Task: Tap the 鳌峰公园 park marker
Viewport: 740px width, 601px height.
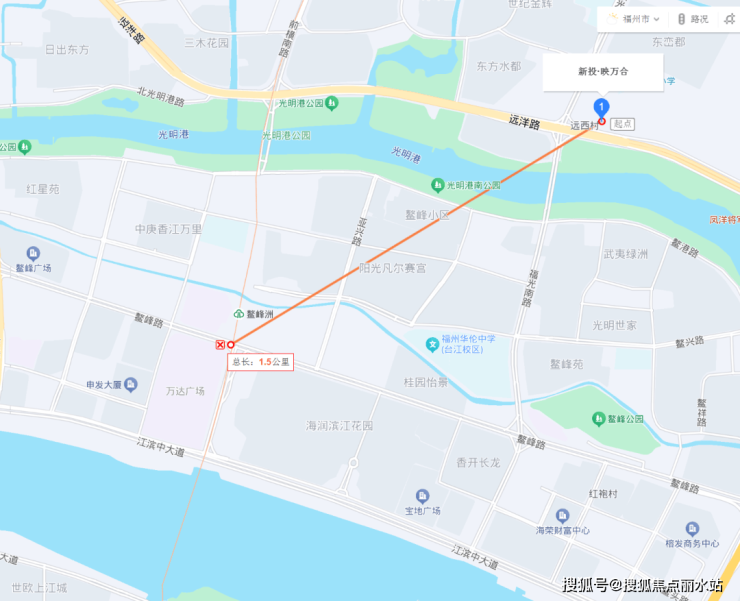Action: (600, 418)
